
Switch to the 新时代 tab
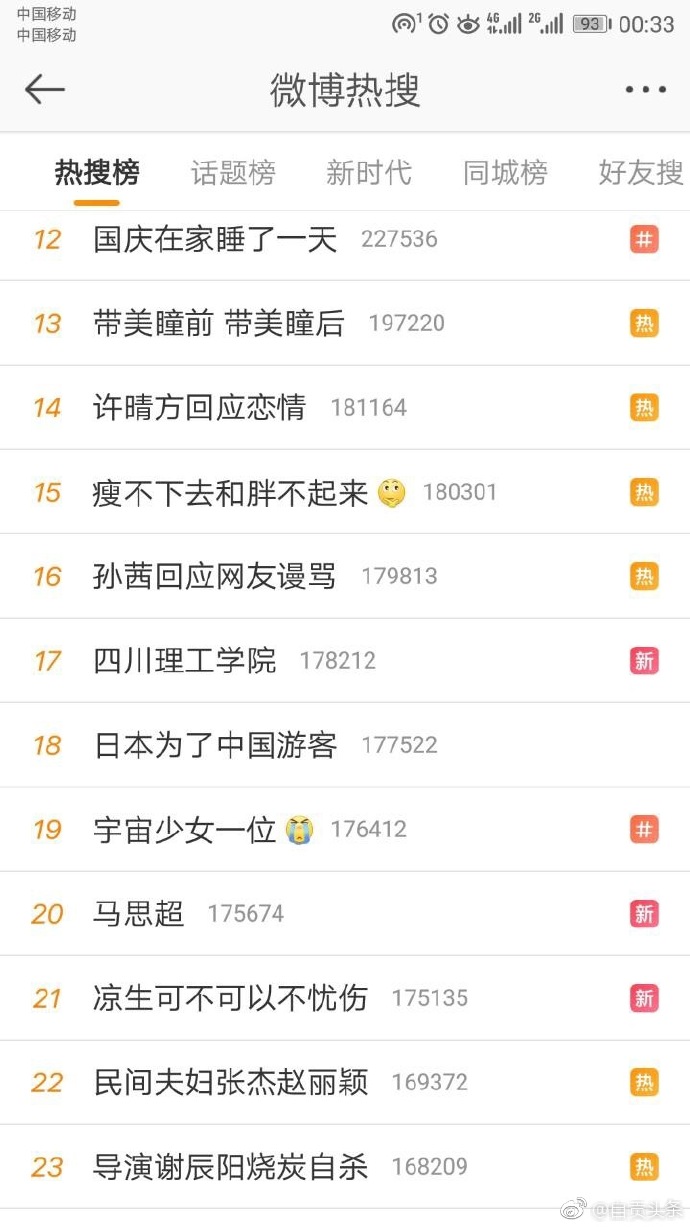tap(368, 173)
